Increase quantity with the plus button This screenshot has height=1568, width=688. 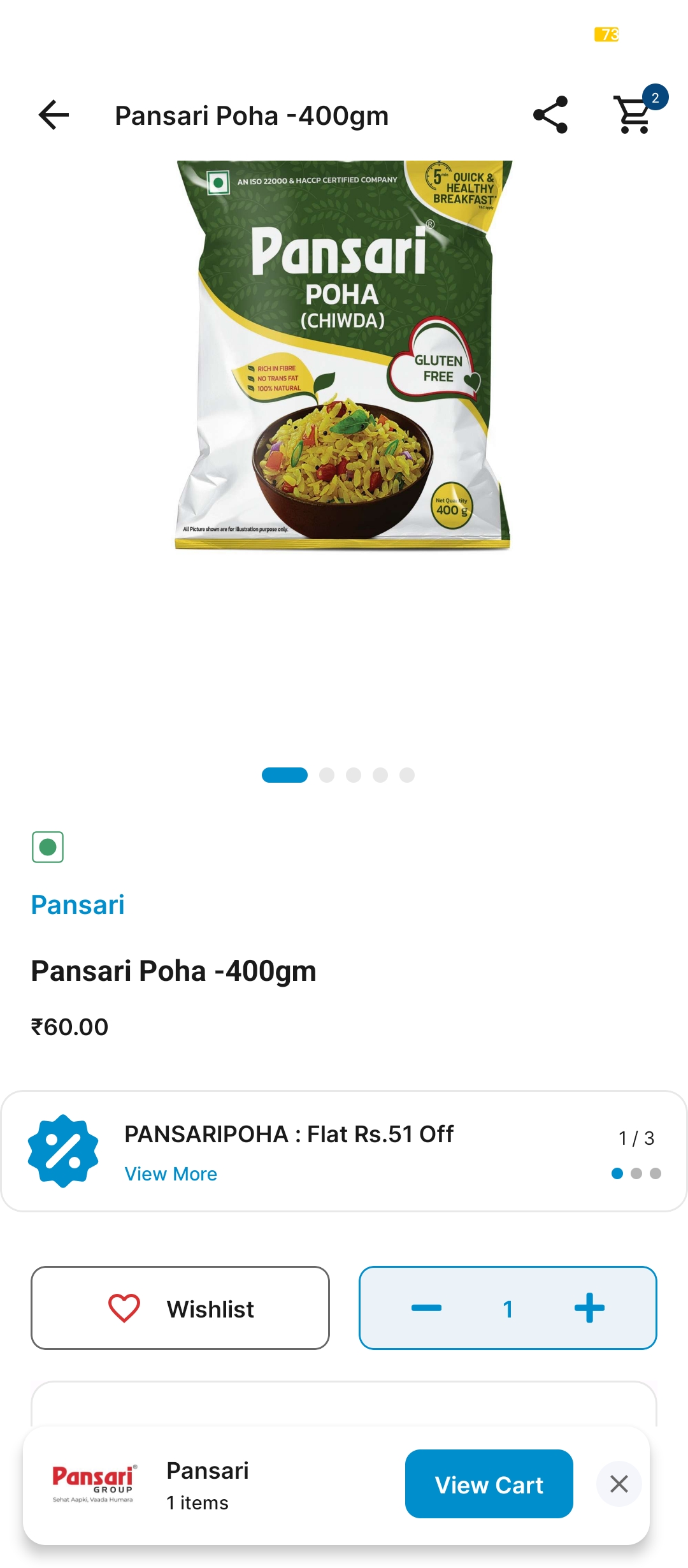click(589, 1308)
